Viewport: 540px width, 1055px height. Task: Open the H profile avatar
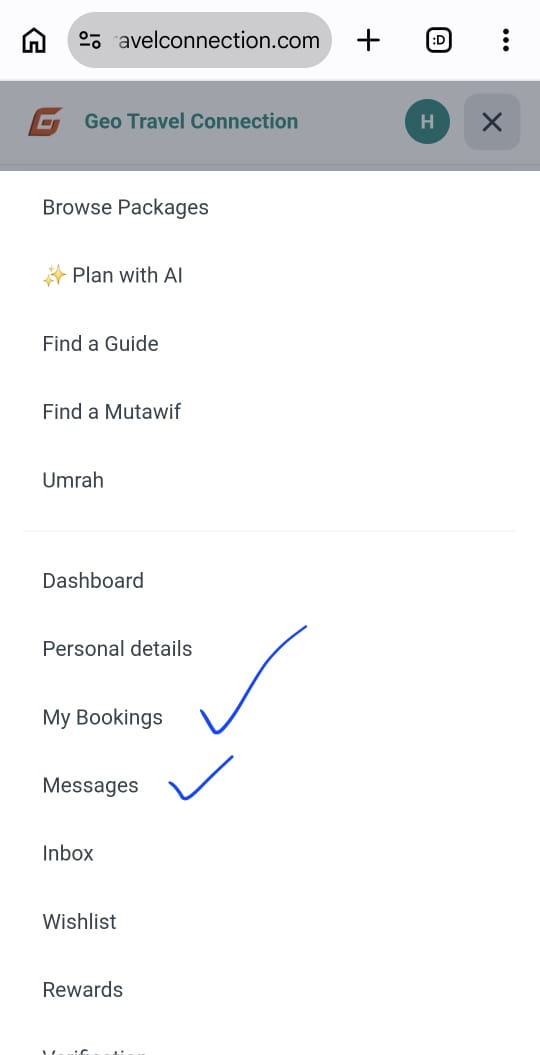tap(427, 122)
